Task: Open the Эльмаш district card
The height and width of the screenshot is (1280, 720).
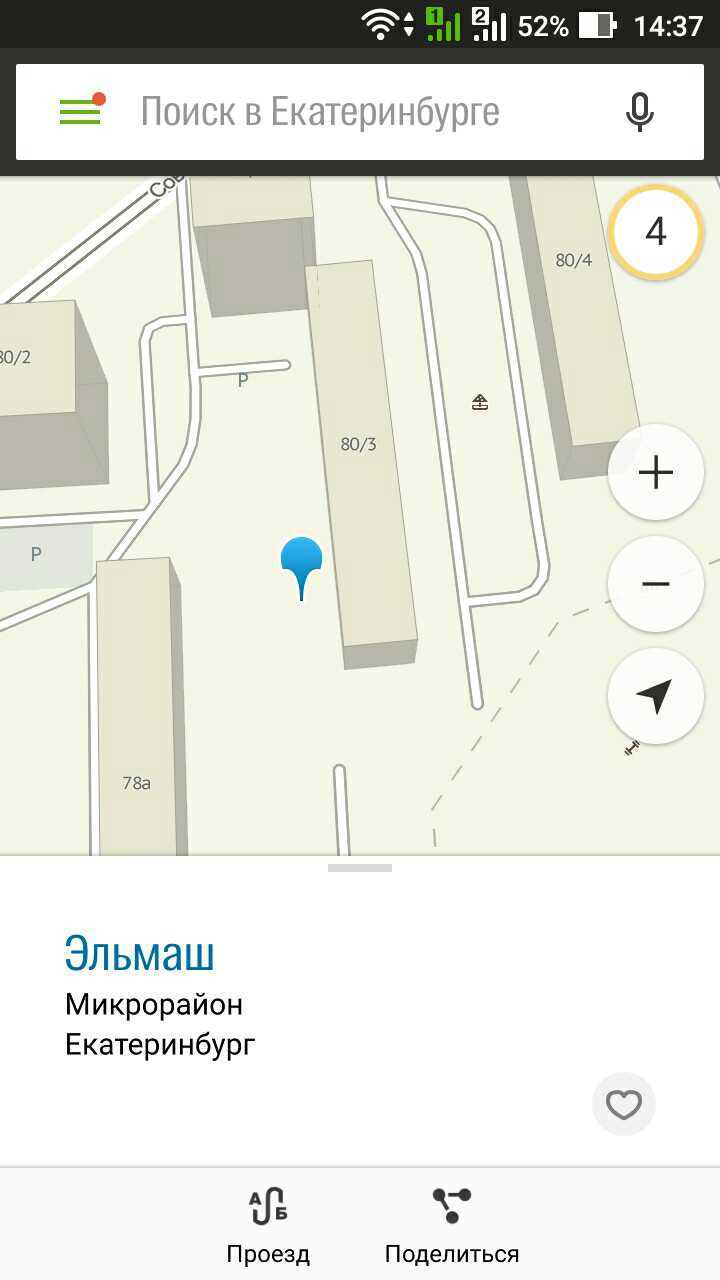Action: tap(140, 954)
